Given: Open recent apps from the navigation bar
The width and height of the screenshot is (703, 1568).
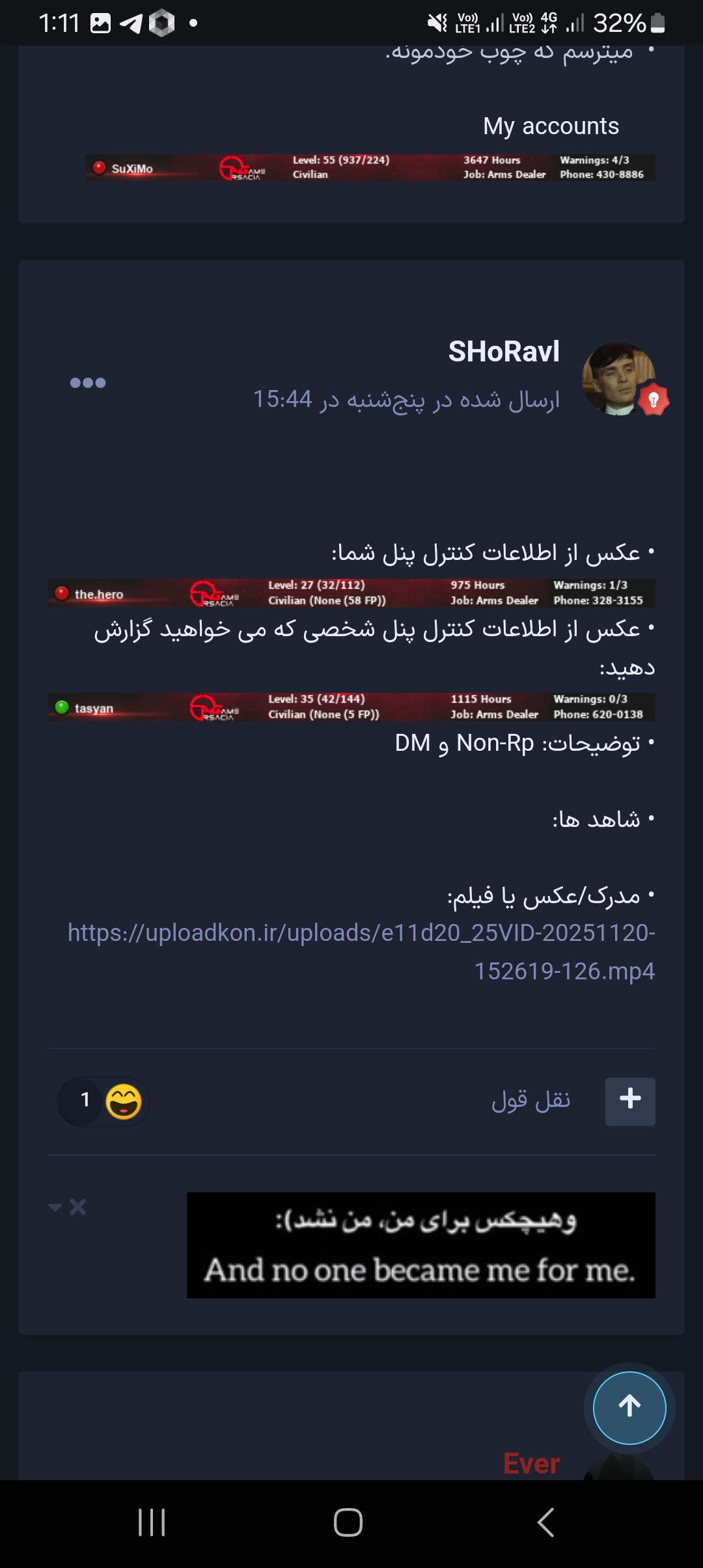Looking at the screenshot, I should coord(152,1522).
